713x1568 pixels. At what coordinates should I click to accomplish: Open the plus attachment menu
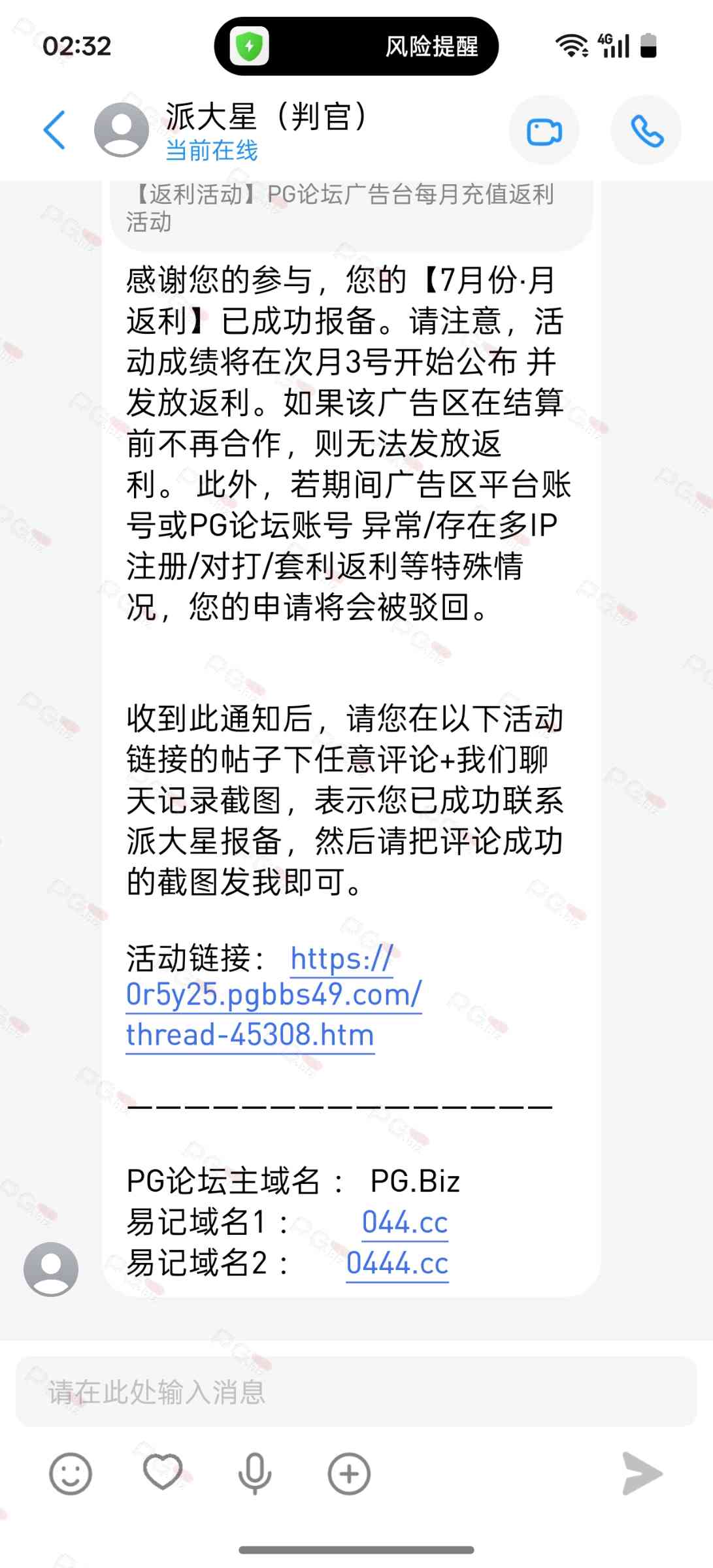pyautogui.click(x=349, y=1474)
